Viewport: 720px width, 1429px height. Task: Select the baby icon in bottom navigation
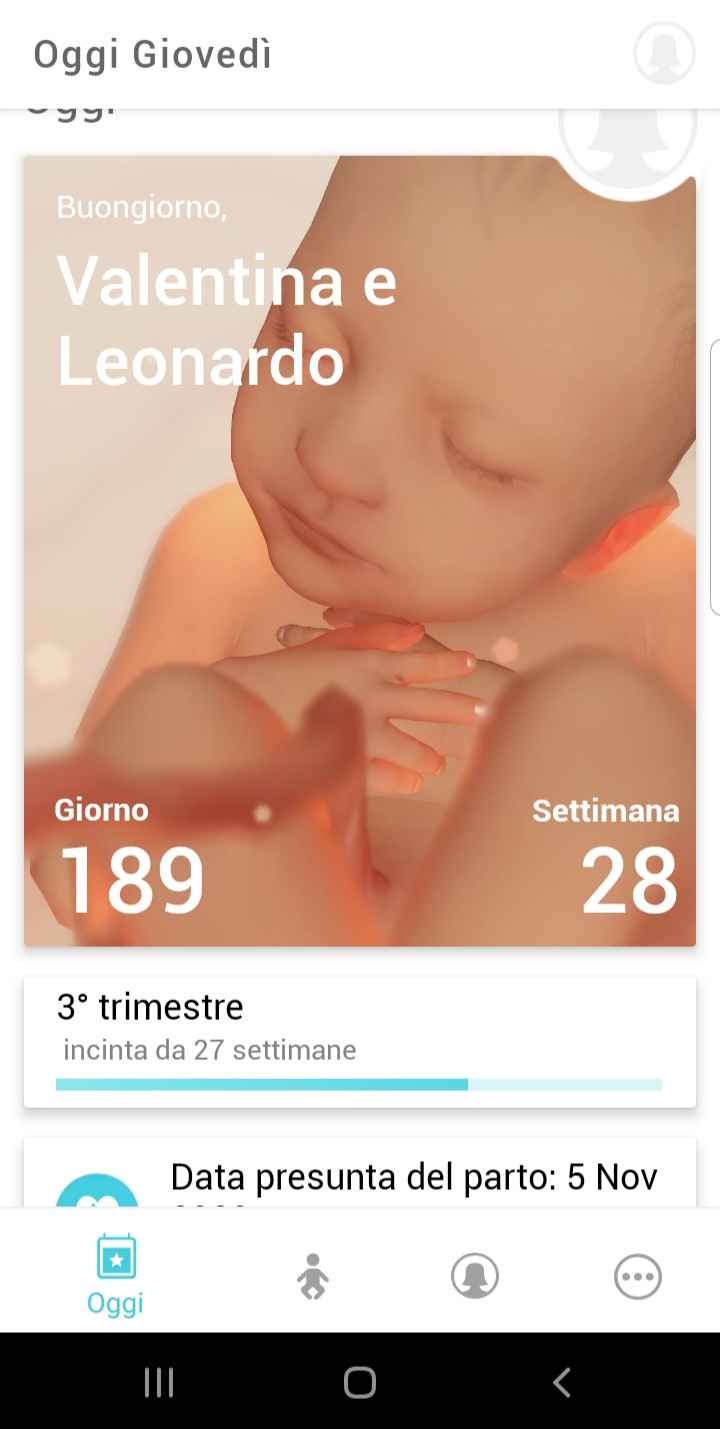point(313,1275)
